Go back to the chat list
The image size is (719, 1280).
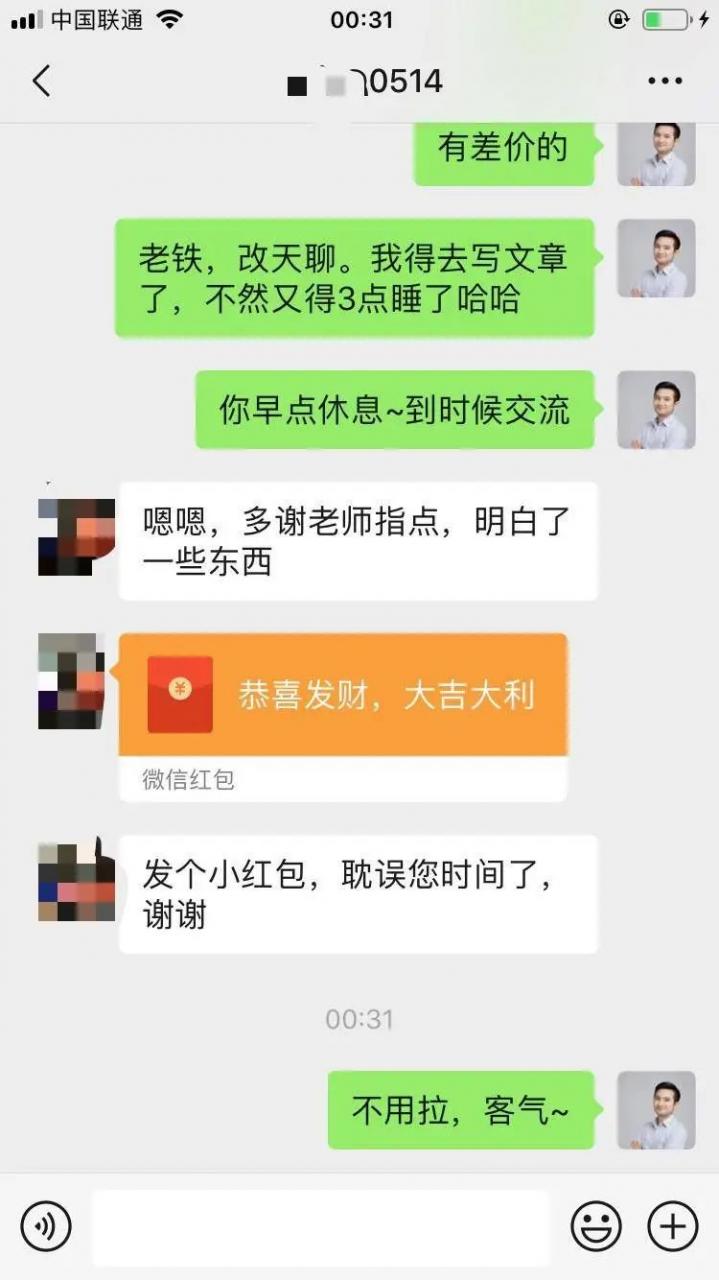[41, 81]
